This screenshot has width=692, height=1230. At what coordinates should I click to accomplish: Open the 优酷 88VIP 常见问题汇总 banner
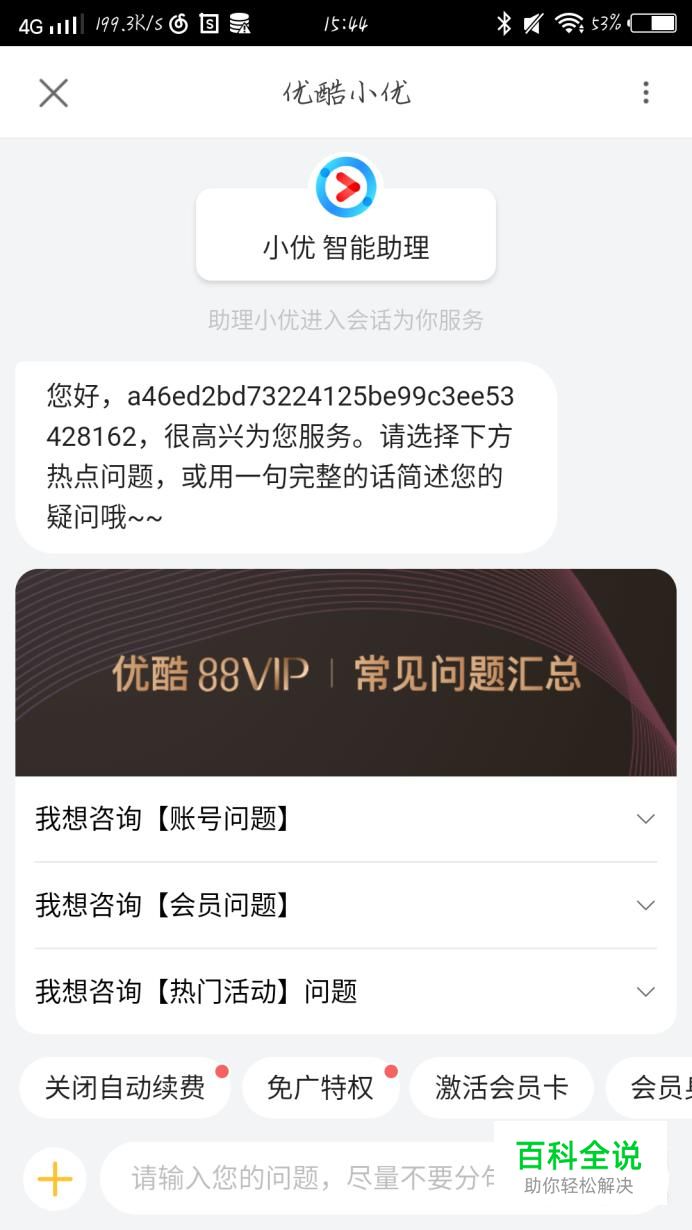346,673
